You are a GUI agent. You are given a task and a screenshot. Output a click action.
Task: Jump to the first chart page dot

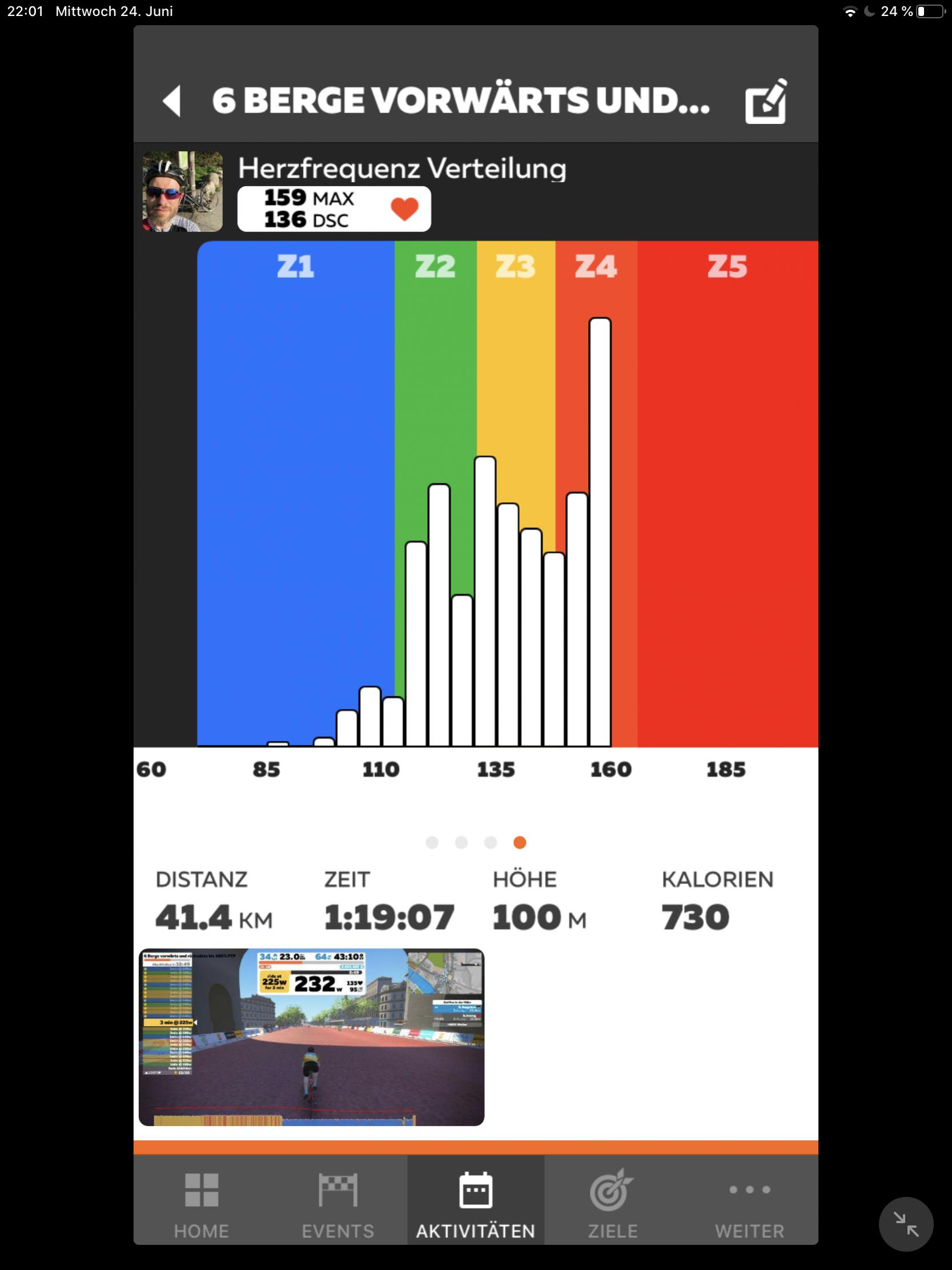[432, 842]
